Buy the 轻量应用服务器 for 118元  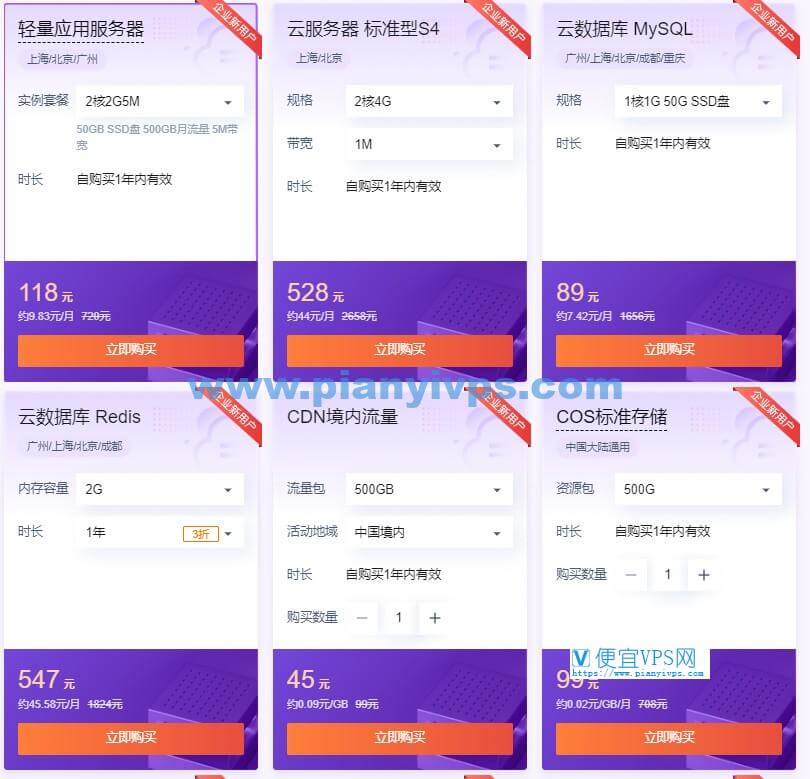(x=131, y=349)
